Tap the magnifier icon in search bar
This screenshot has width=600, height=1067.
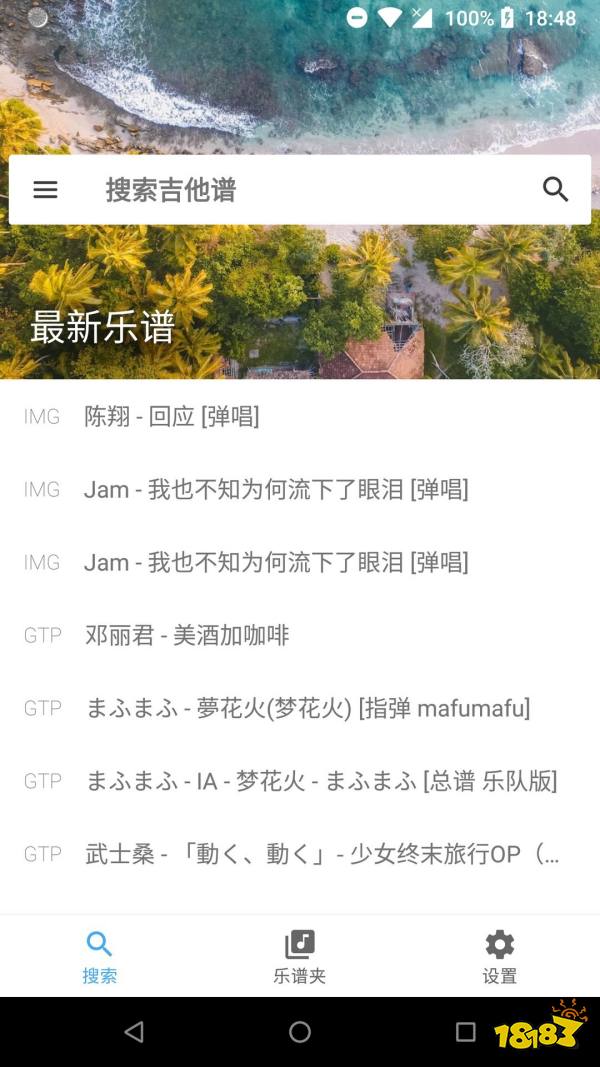[x=555, y=189]
